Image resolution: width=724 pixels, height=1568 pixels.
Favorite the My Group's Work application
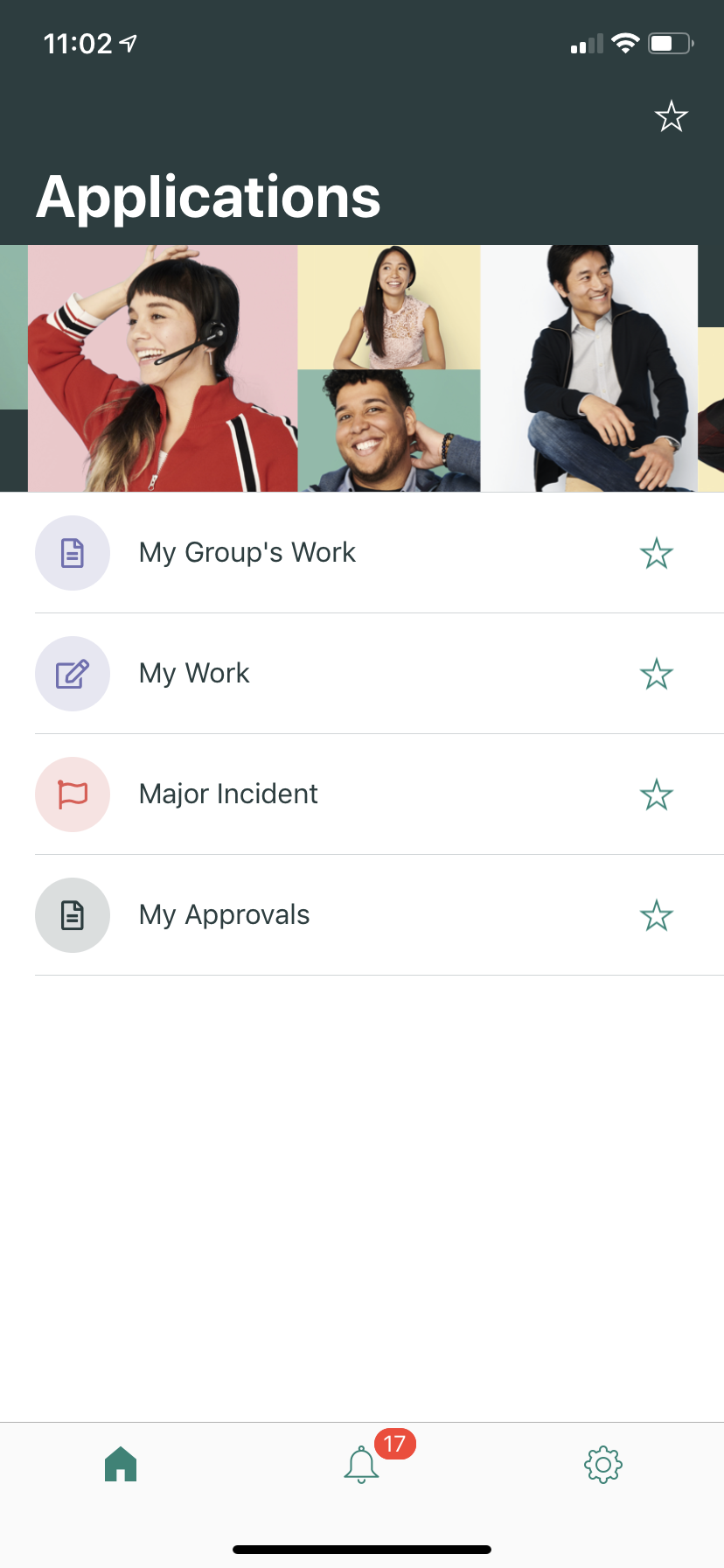click(657, 552)
